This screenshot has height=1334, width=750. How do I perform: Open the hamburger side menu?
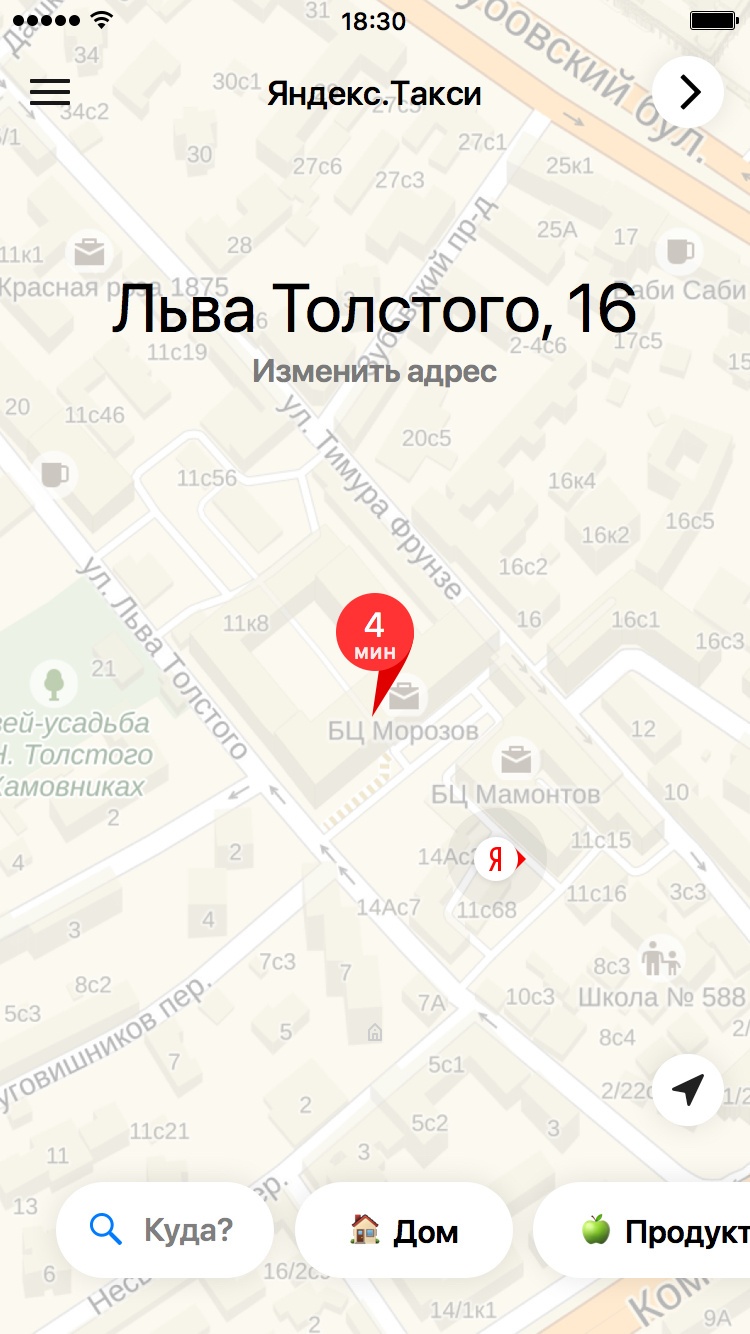coord(50,92)
